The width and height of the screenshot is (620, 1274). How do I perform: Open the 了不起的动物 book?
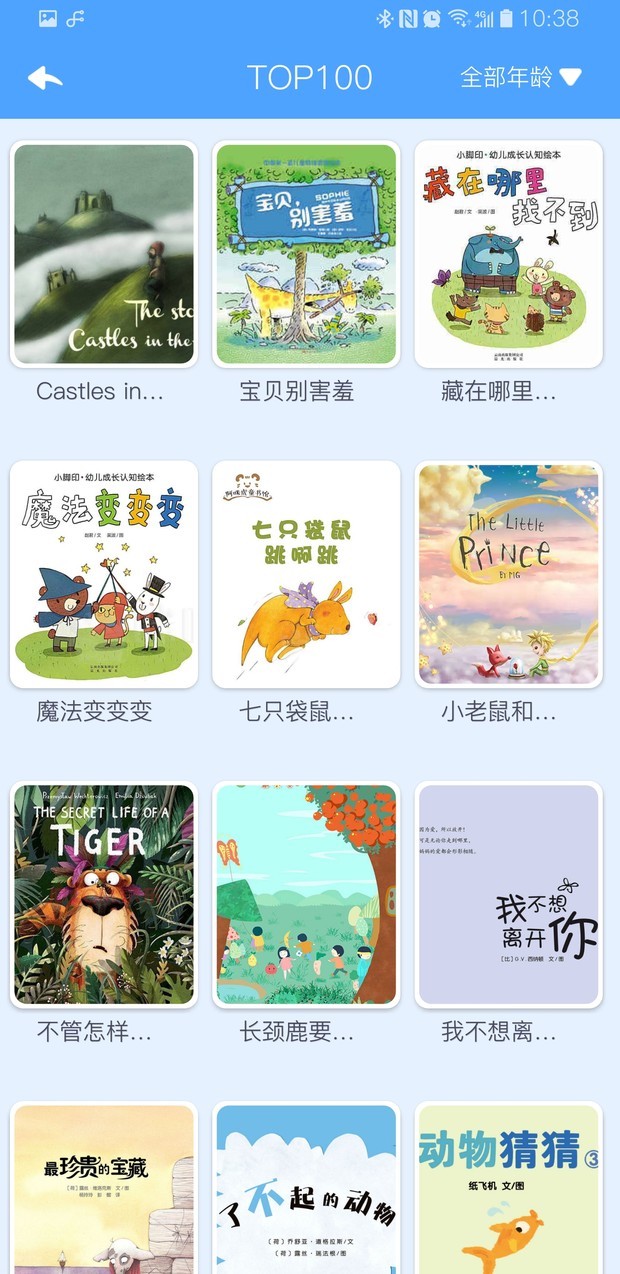point(306,1190)
